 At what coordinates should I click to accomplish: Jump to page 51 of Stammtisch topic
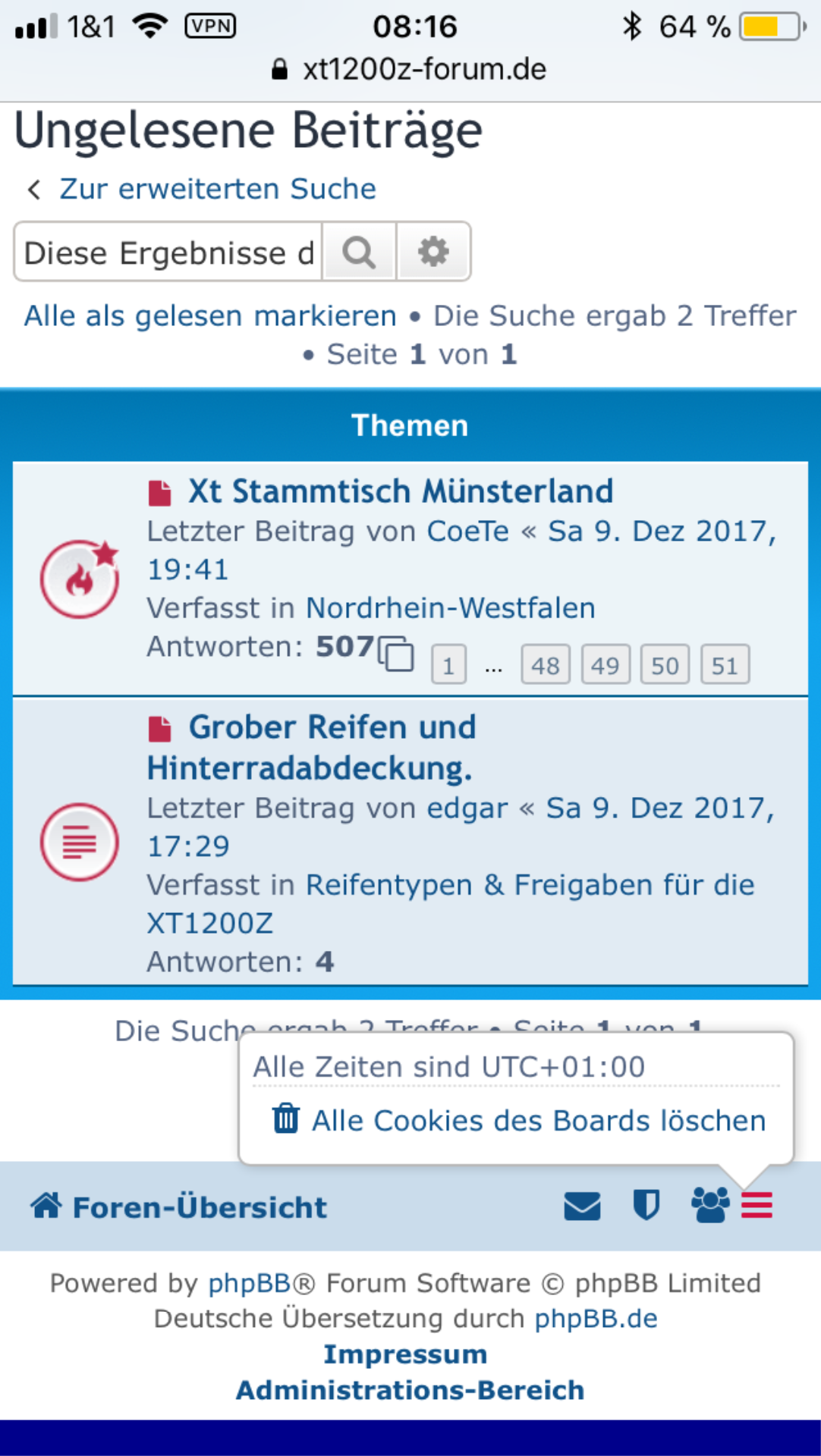tap(725, 665)
